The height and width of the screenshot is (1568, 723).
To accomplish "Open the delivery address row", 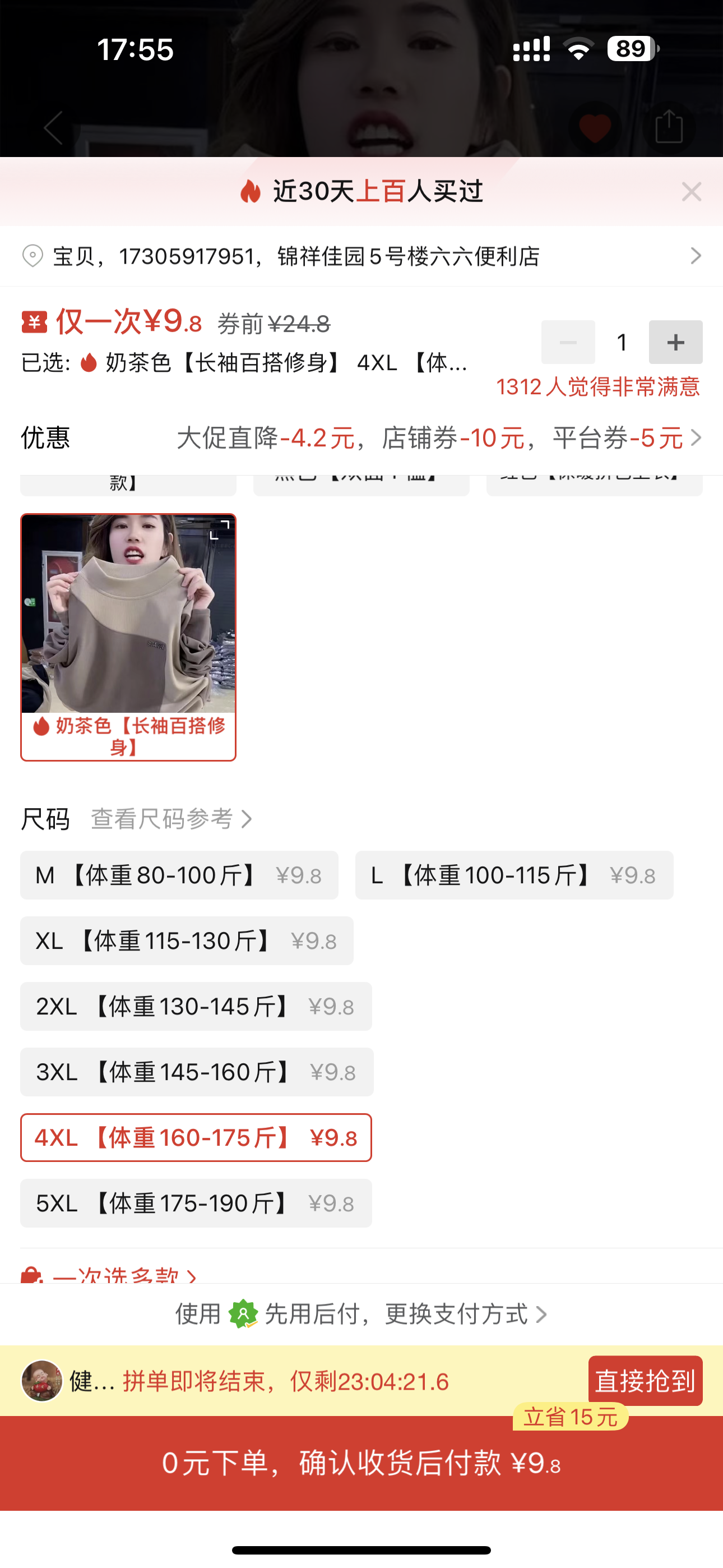I will (361, 256).
